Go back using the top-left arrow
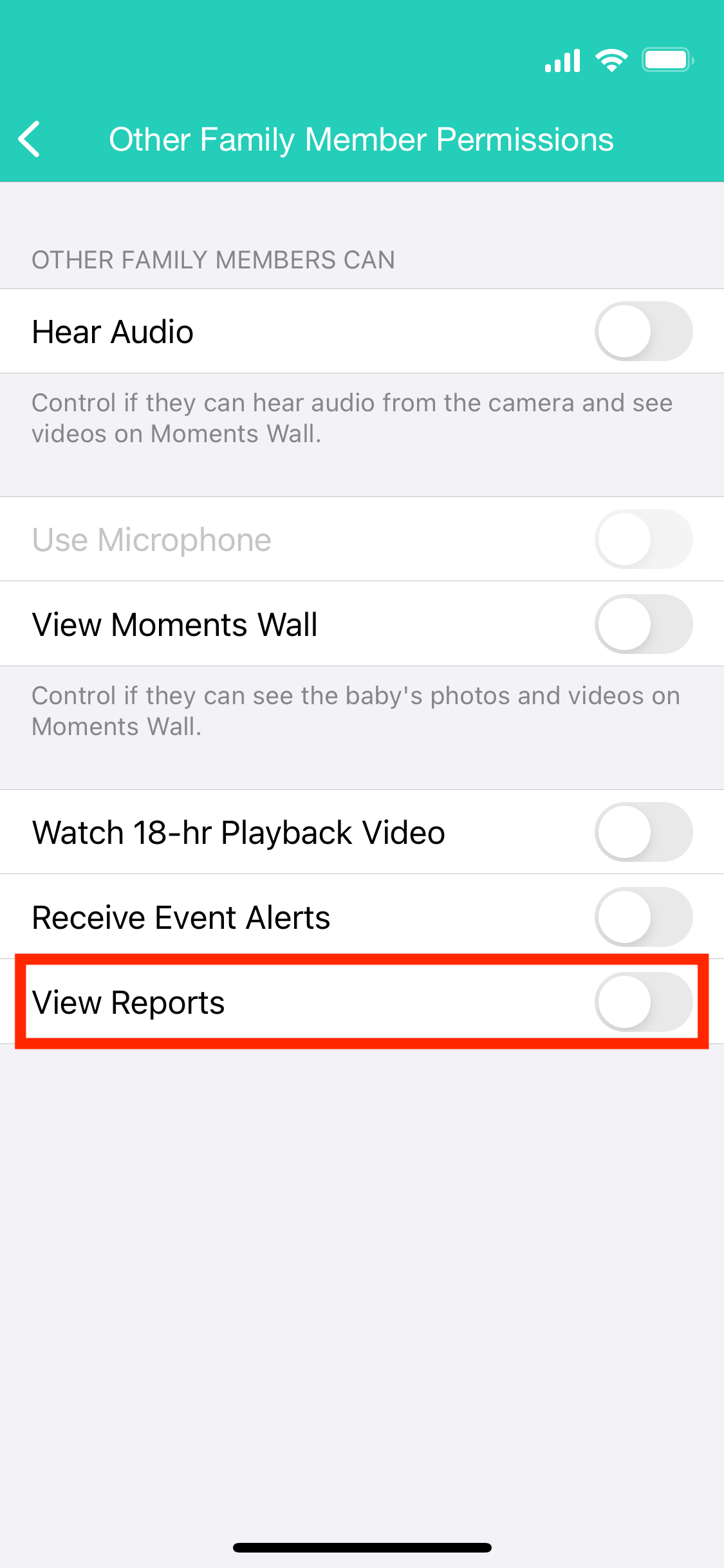Viewport: 724px width, 1568px height. (30, 139)
